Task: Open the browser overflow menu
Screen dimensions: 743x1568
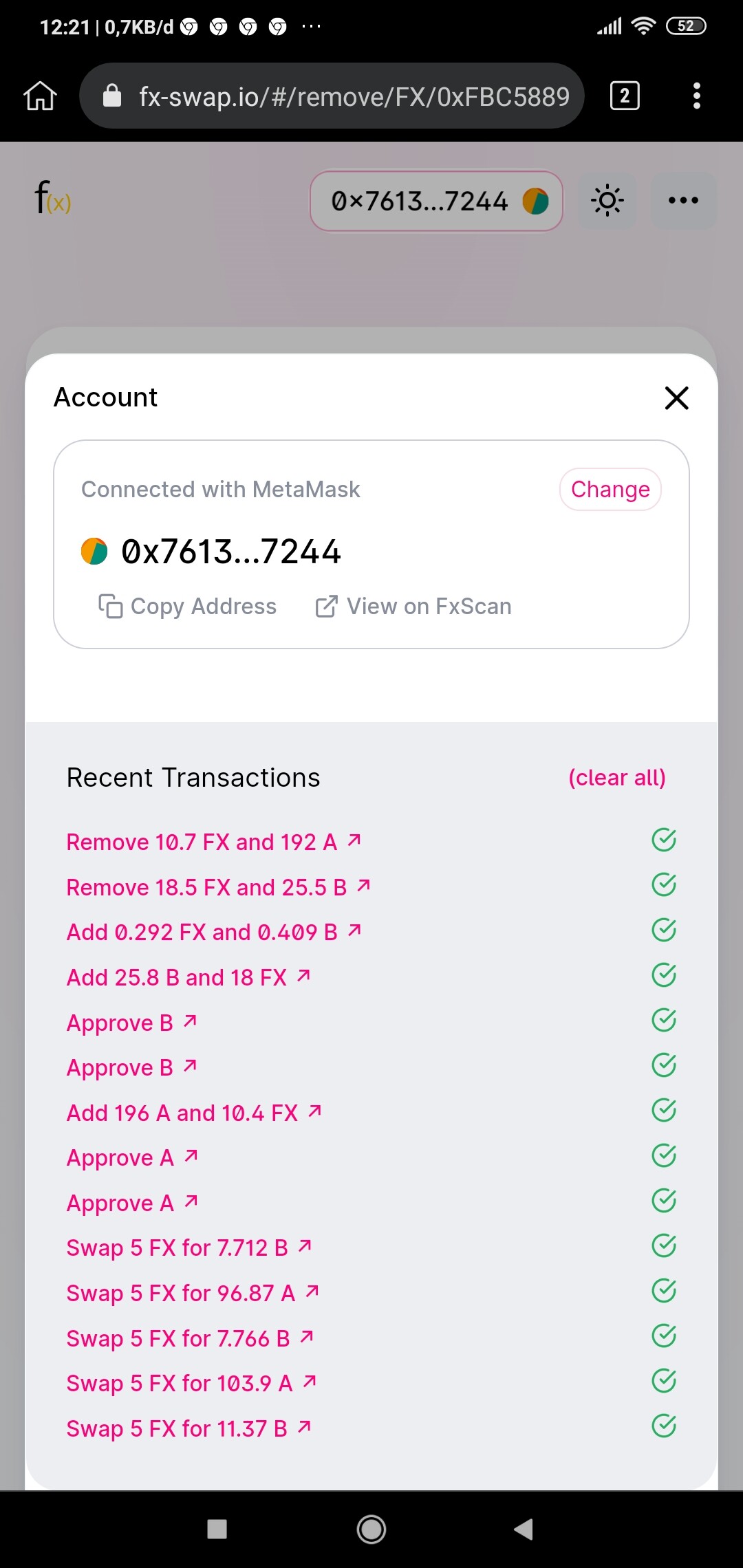Action: click(696, 96)
